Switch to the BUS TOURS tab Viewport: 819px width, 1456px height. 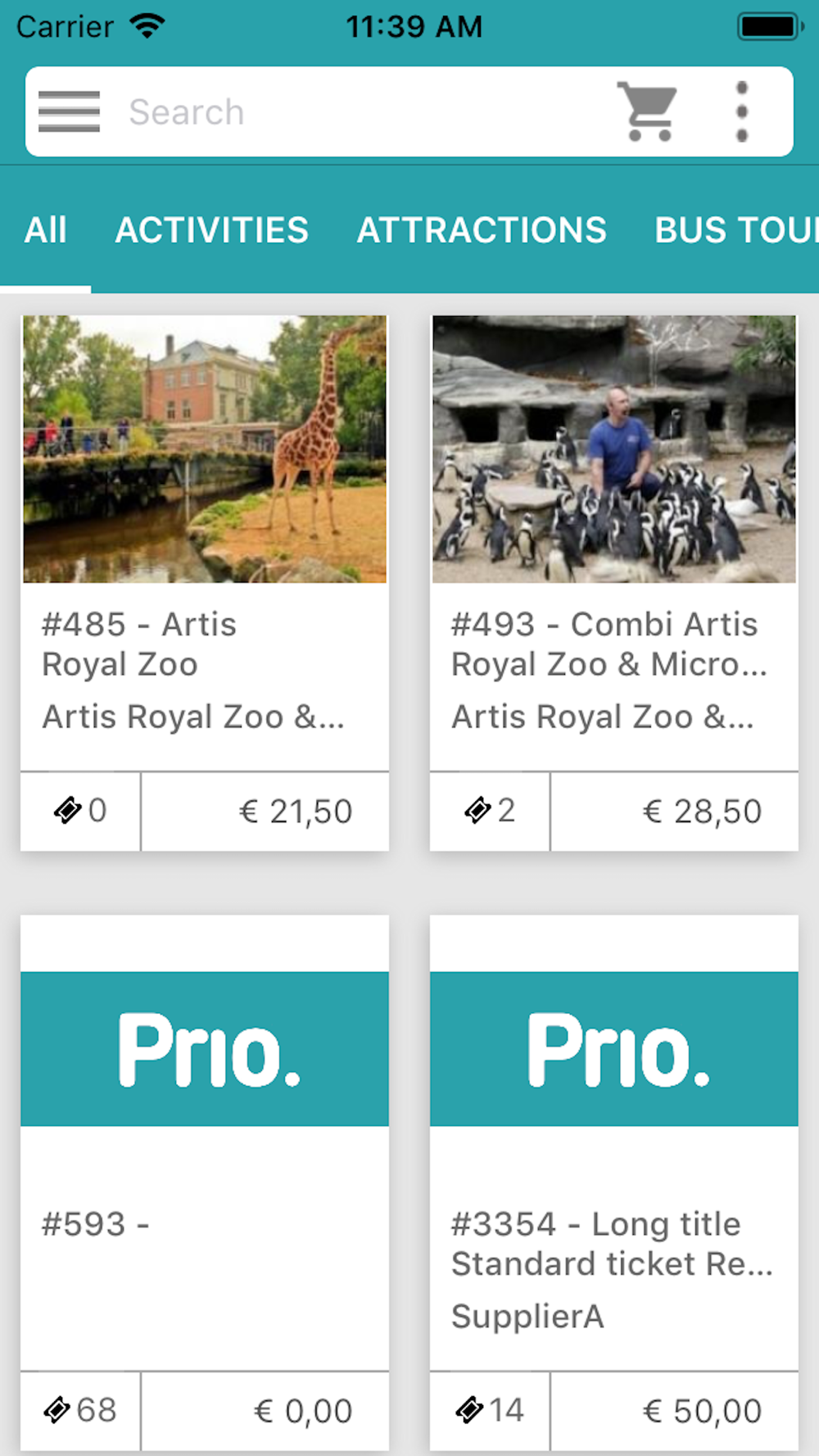point(735,230)
